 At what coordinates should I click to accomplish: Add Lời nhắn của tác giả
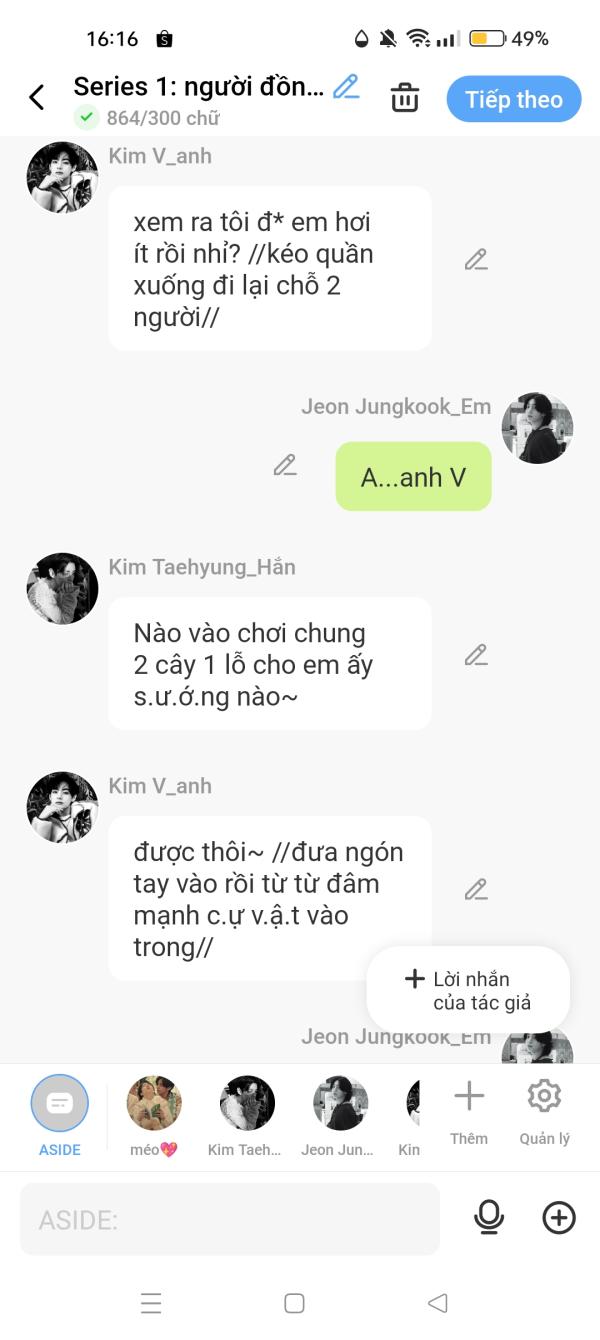click(x=468, y=990)
